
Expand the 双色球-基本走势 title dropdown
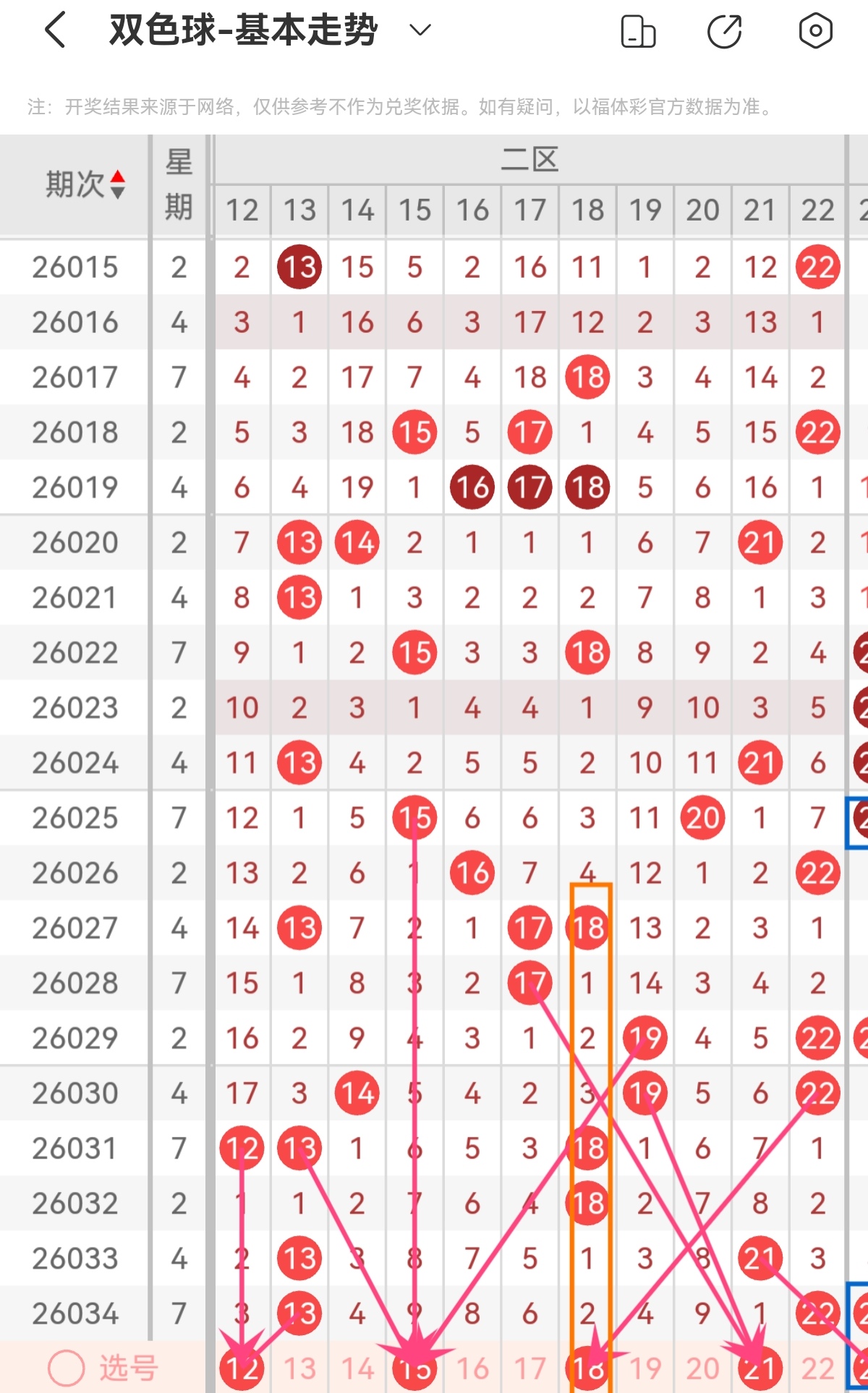[420, 30]
